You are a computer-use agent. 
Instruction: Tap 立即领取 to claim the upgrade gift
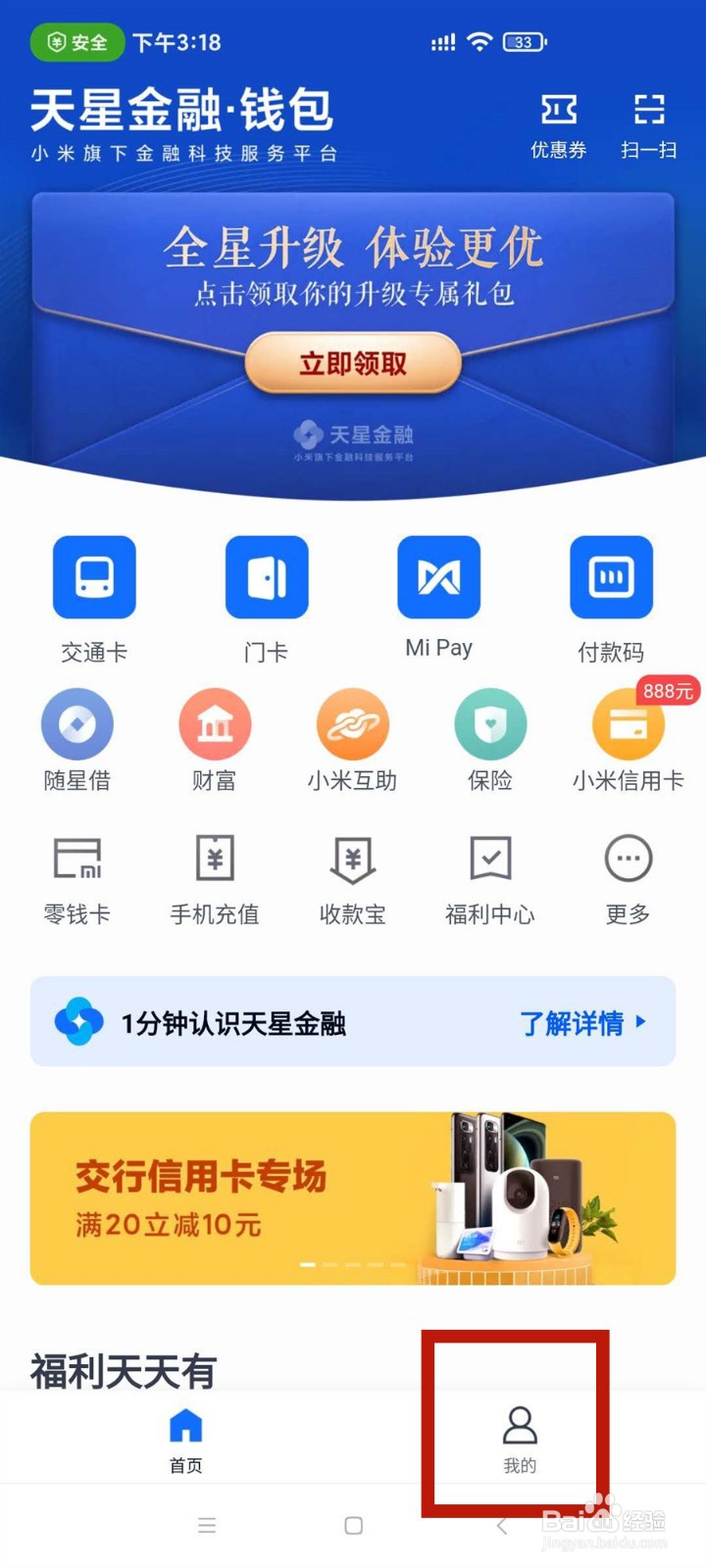[351, 363]
